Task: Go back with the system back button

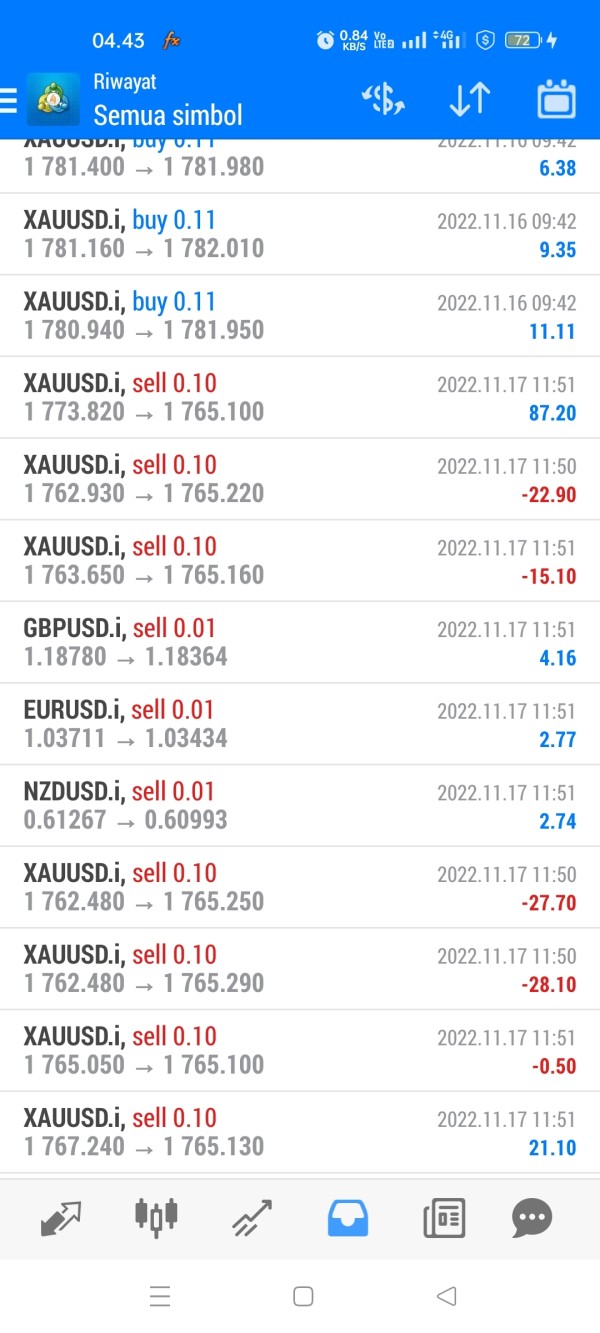Action: (447, 1296)
